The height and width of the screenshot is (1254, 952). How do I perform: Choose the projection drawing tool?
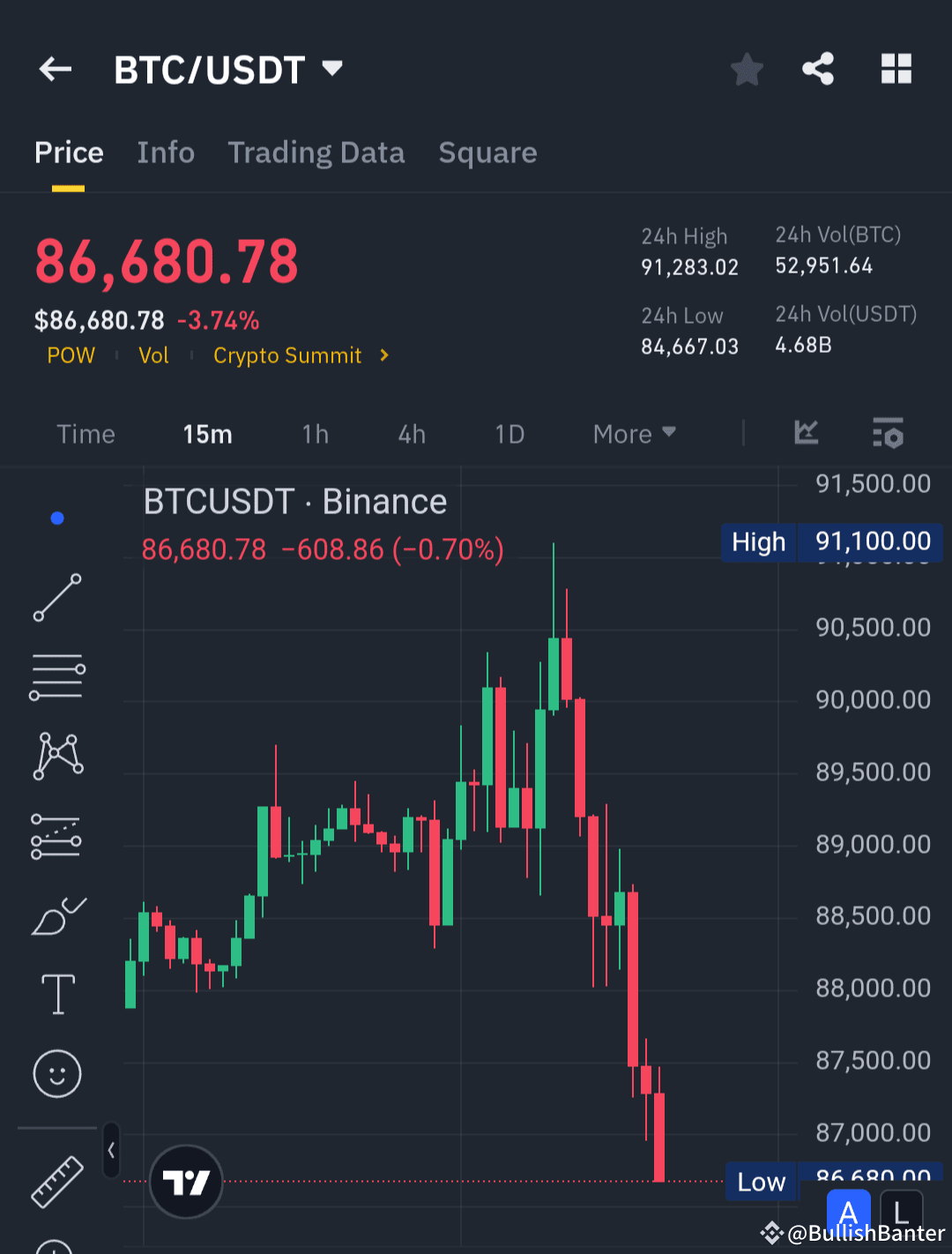[x=56, y=836]
